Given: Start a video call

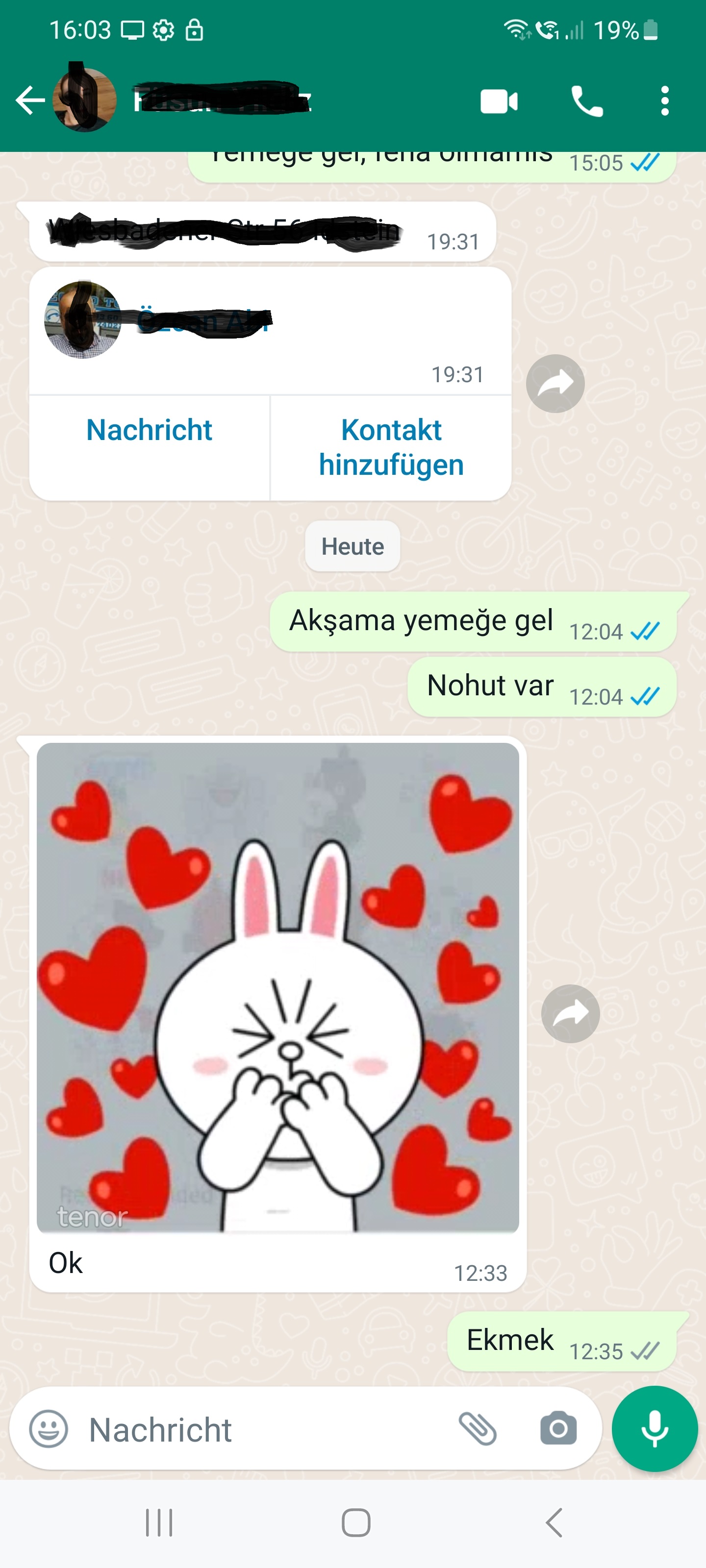Looking at the screenshot, I should point(498,101).
